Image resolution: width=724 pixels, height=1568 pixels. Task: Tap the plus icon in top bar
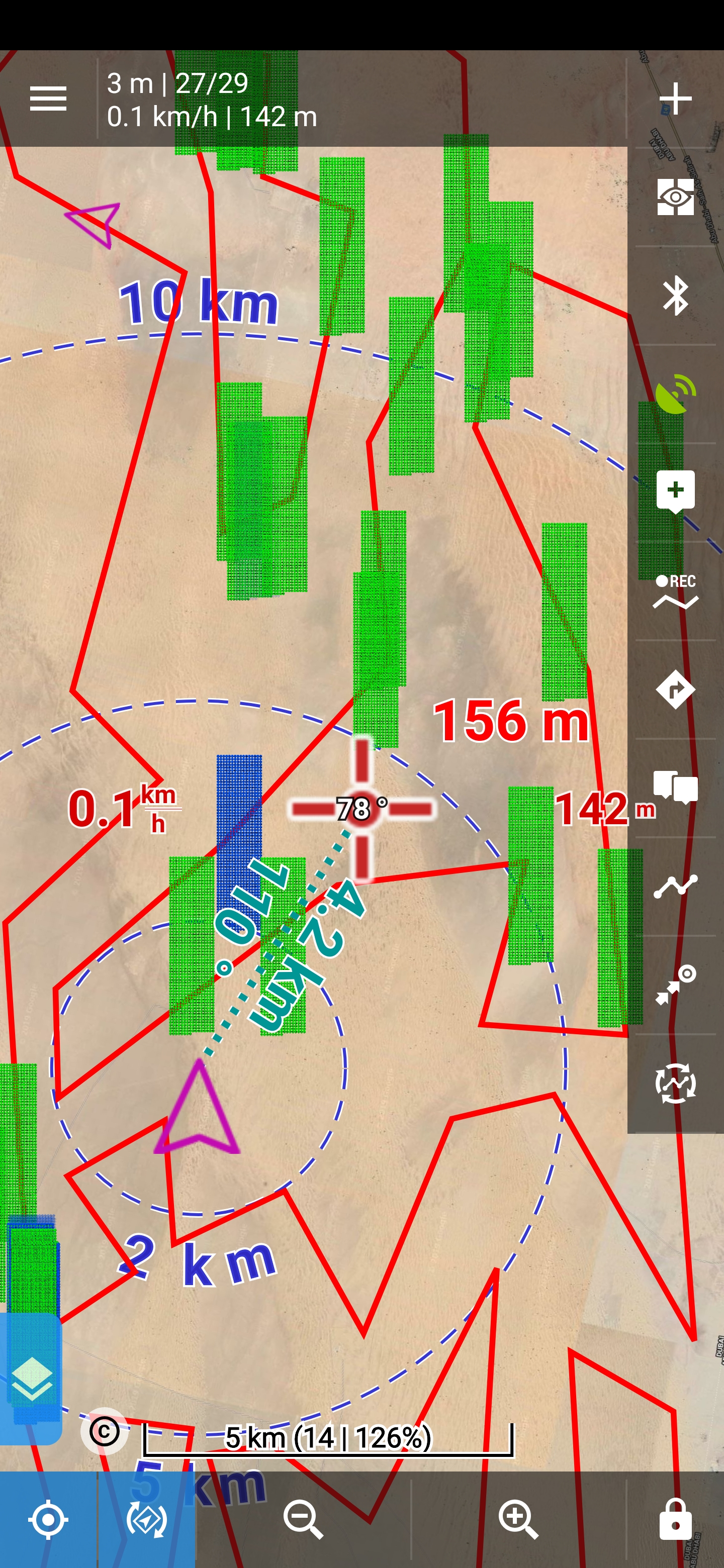pos(675,99)
